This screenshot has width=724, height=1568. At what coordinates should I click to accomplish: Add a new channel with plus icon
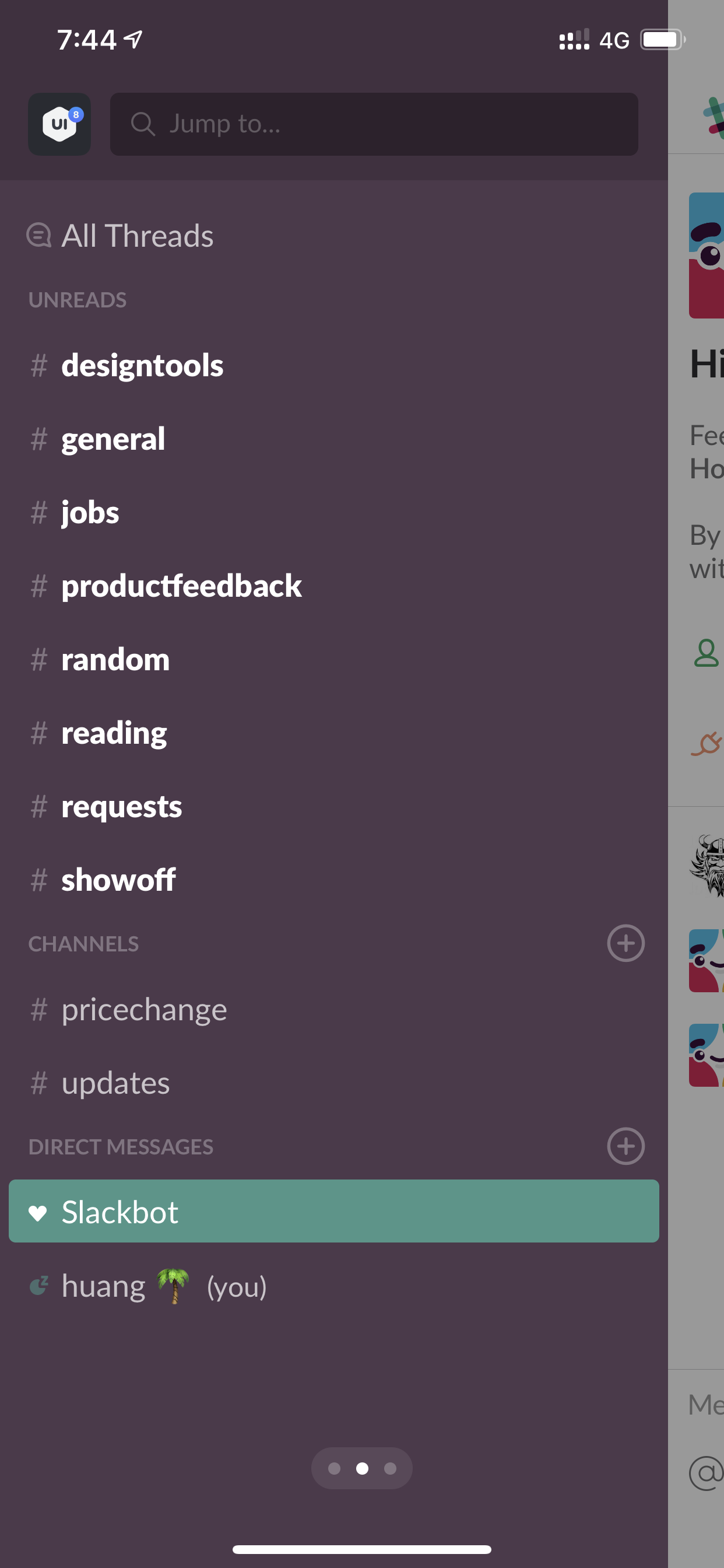(x=625, y=943)
